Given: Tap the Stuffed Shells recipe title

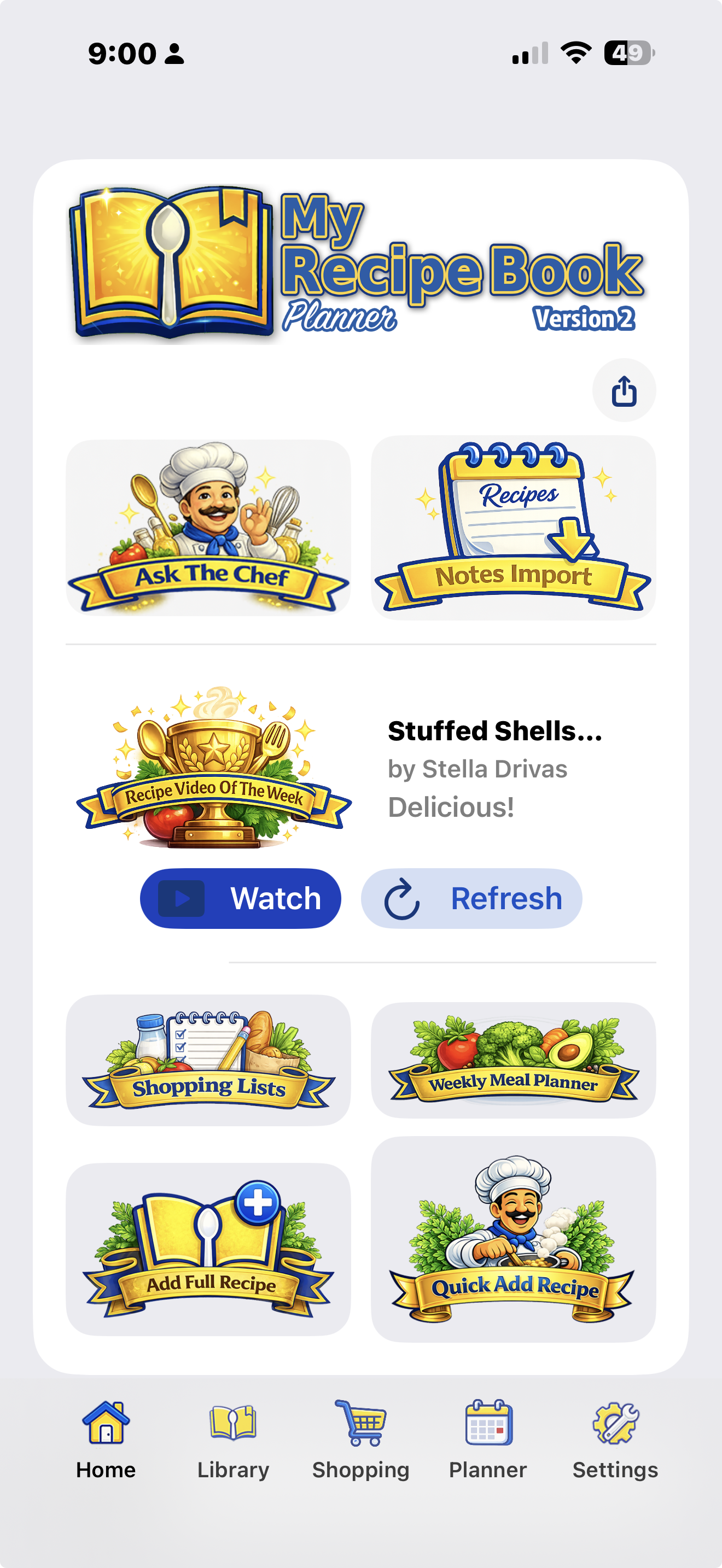Looking at the screenshot, I should point(494,734).
